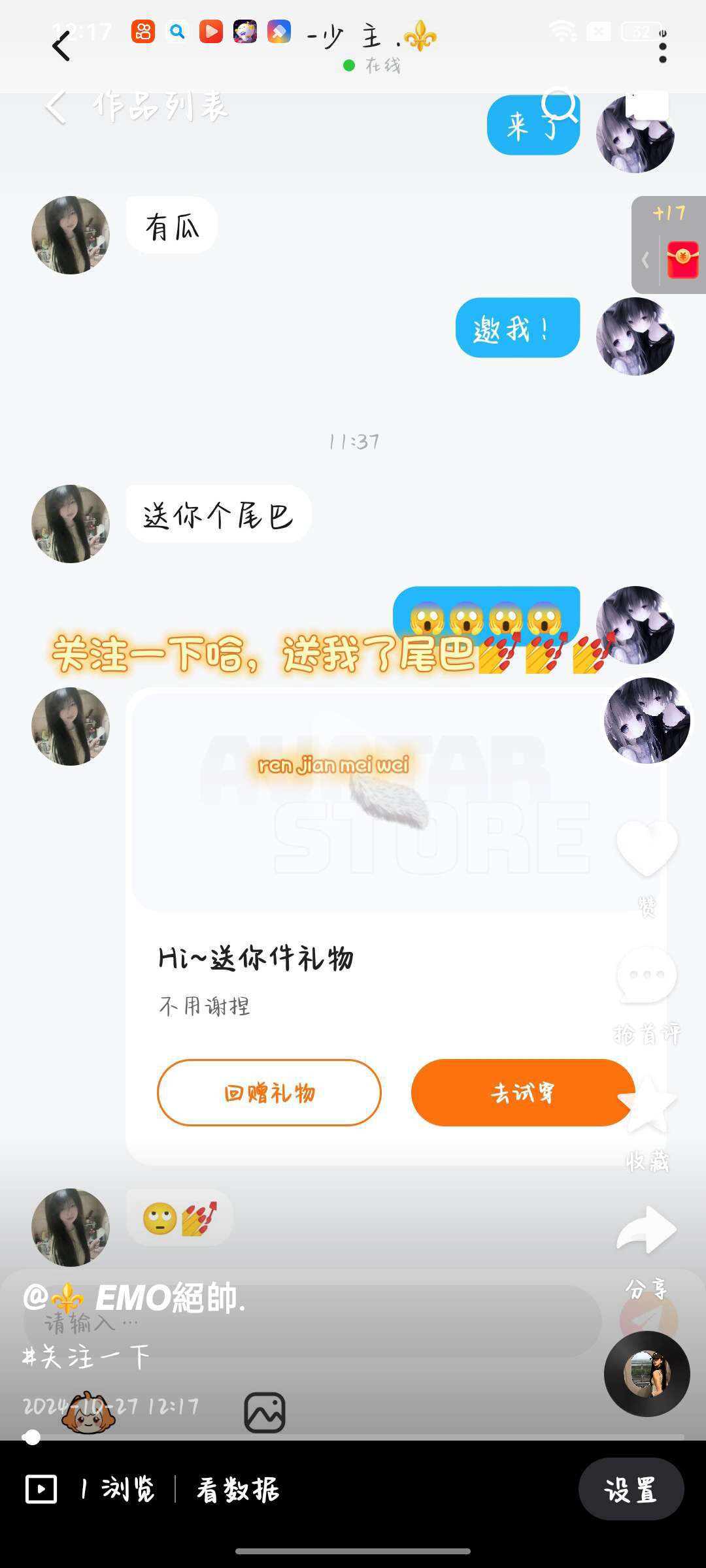Open 看数据 statistics
The image size is (706, 1568).
point(238,1490)
